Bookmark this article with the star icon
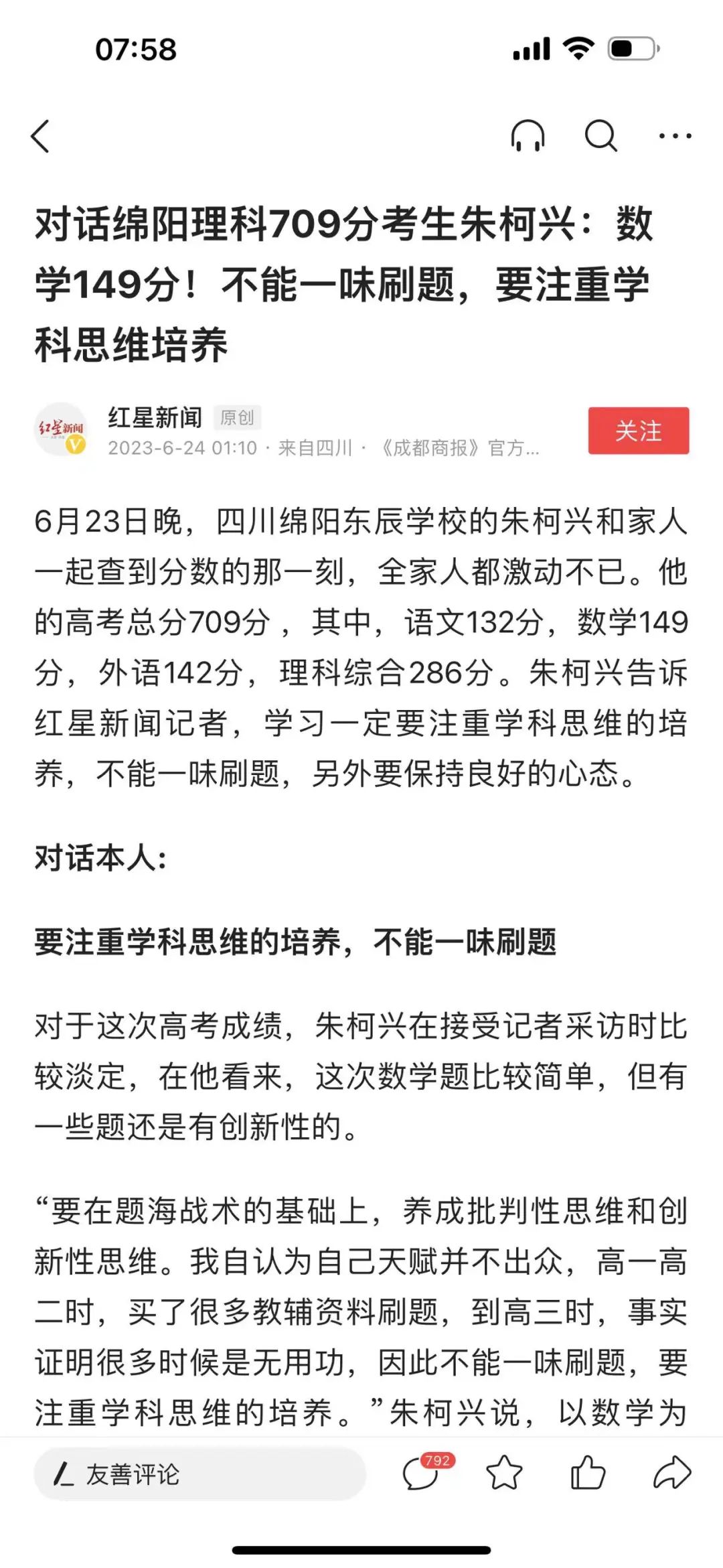 pyautogui.click(x=504, y=1473)
